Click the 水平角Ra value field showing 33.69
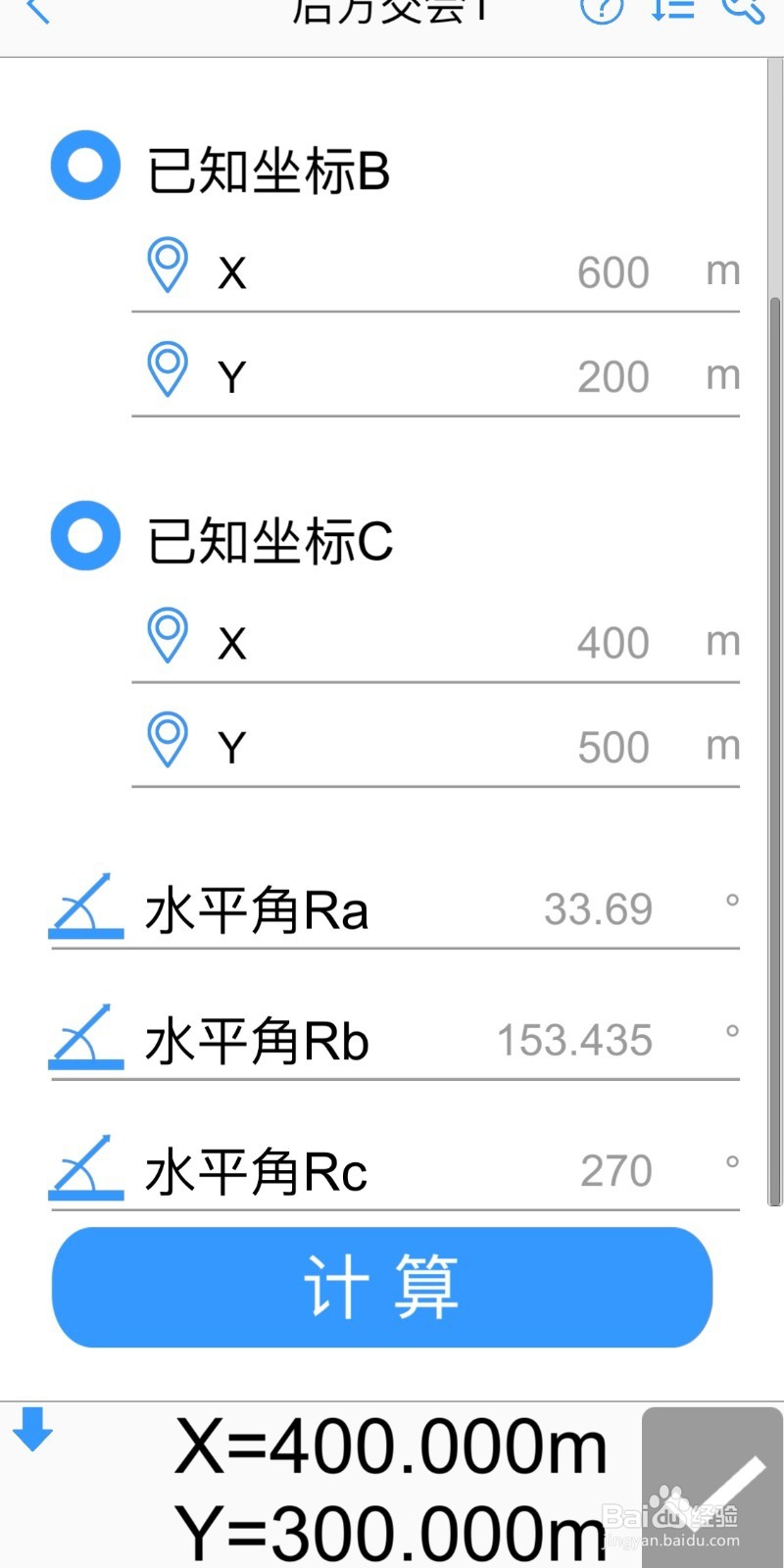Image resolution: width=784 pixels, height=1568 pixels. pyautogui.click(x=600, y=909)
